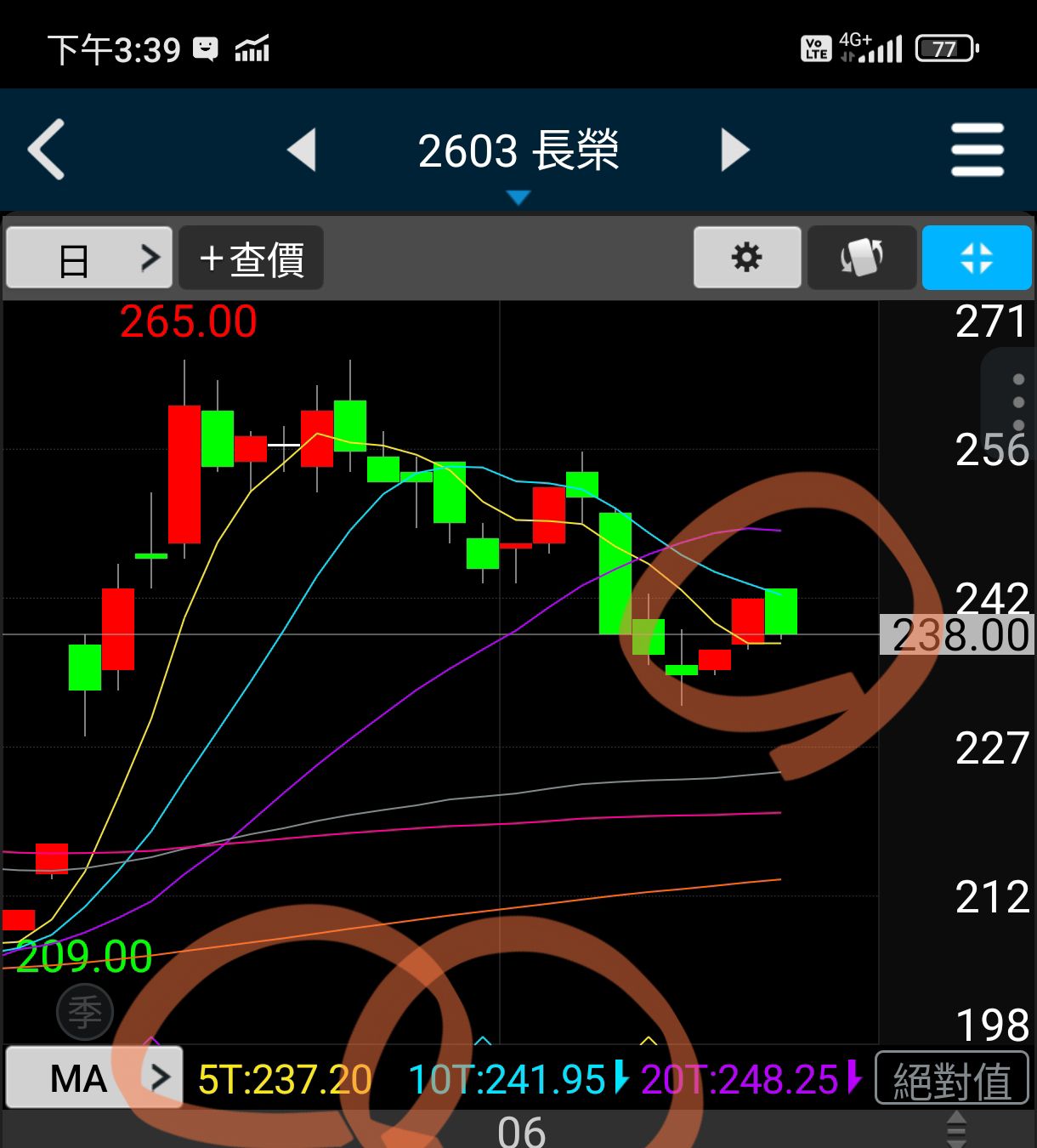Screen dimensions: 1037x1148
Task: Switch to the next stock
Action: coord(734,151)
